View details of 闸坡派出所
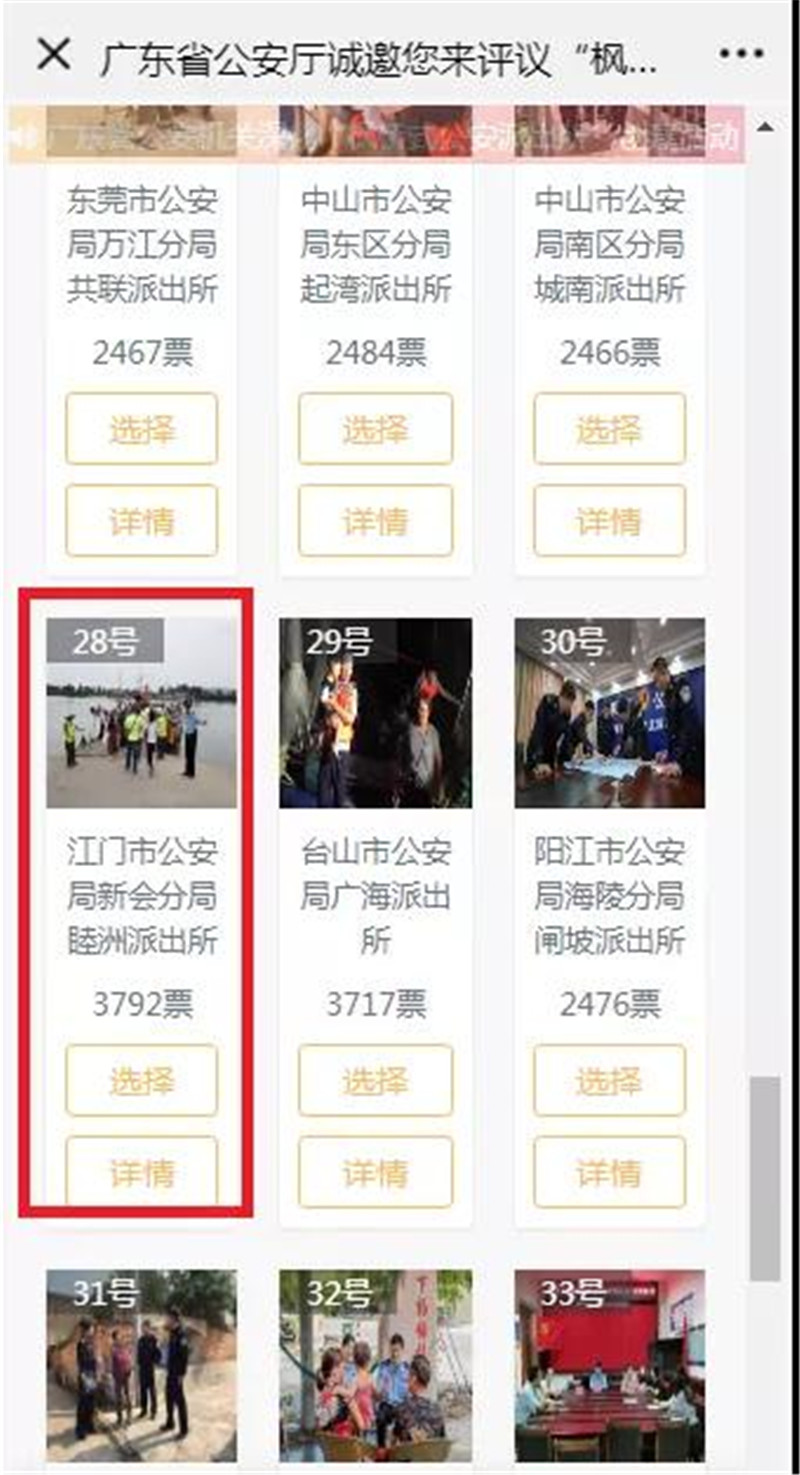Viewport: 800px width, 1475px height. pyautogui.click(x=609, y=1171)
